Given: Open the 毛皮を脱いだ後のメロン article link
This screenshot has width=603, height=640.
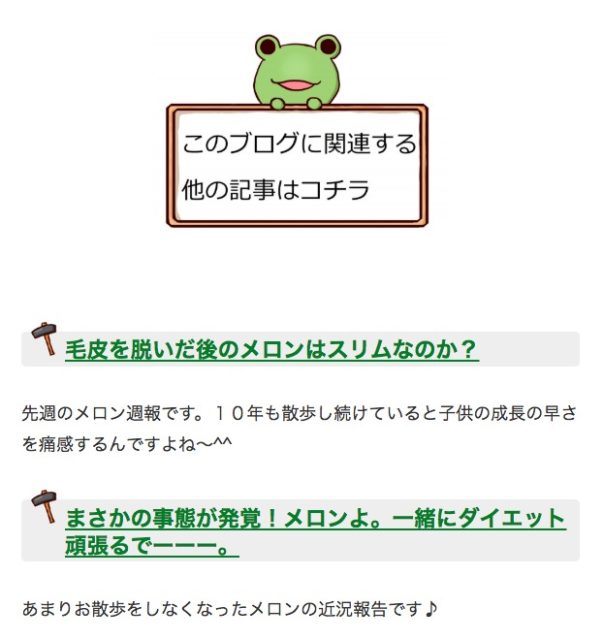Looking at the screenshot, I should coord(271,350).
